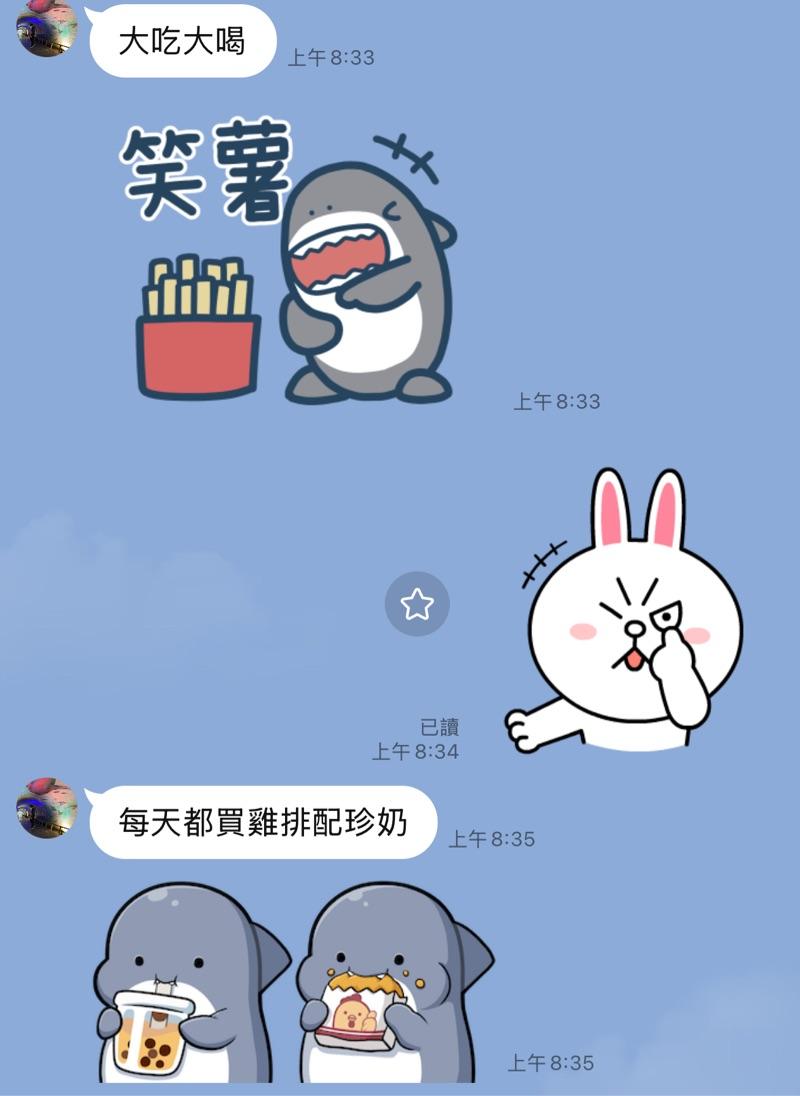800x1096 pixels.
Task: Open the sharks with bubble tea sticker
Action: (x=294, y=981)
